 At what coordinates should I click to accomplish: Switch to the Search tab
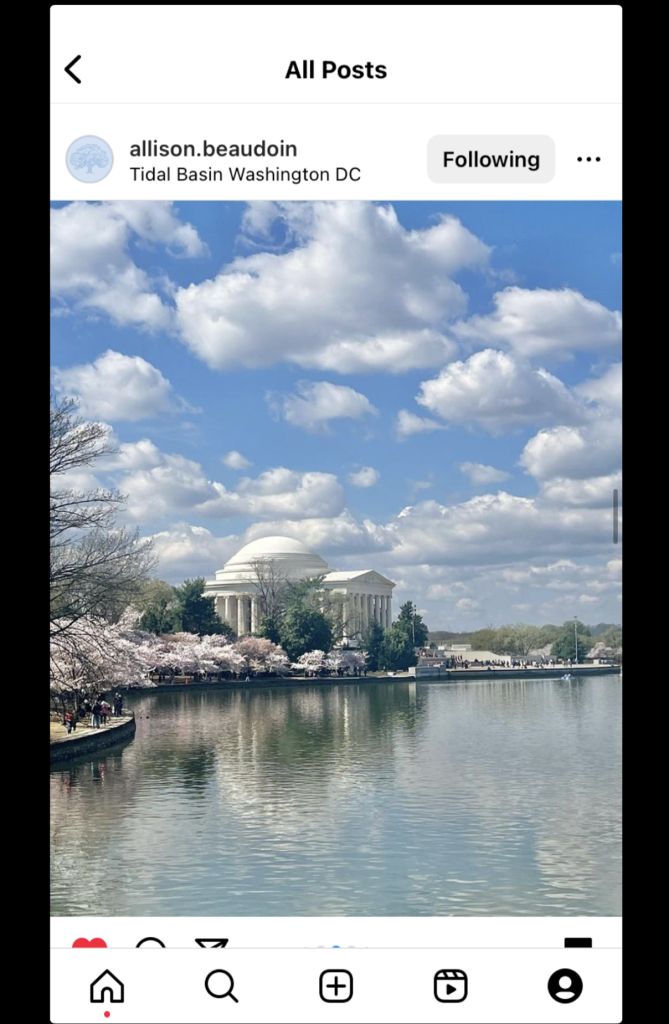(221, 986)
